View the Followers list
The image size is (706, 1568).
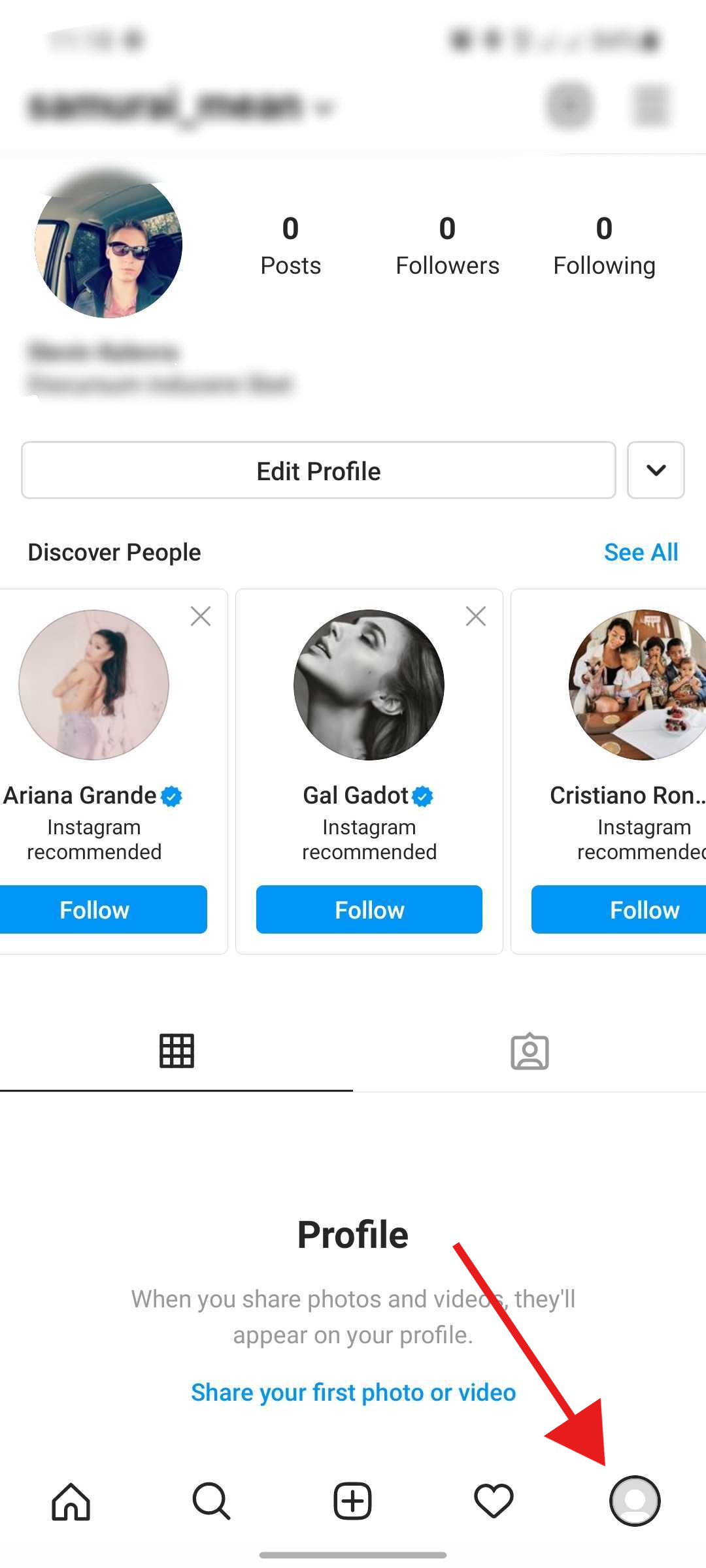pyautogui.click(x=447, y=246)
